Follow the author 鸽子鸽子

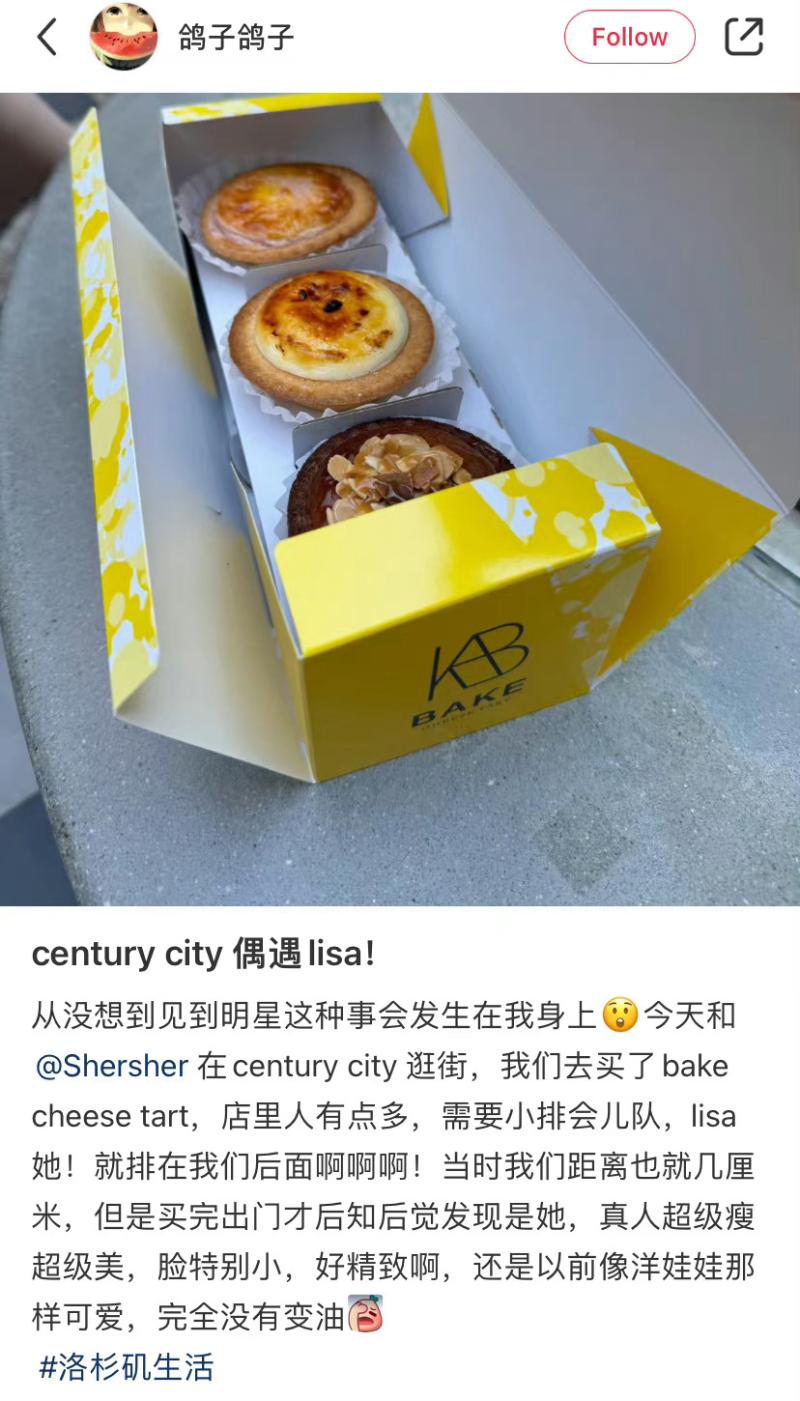click(x=629, y=37)
